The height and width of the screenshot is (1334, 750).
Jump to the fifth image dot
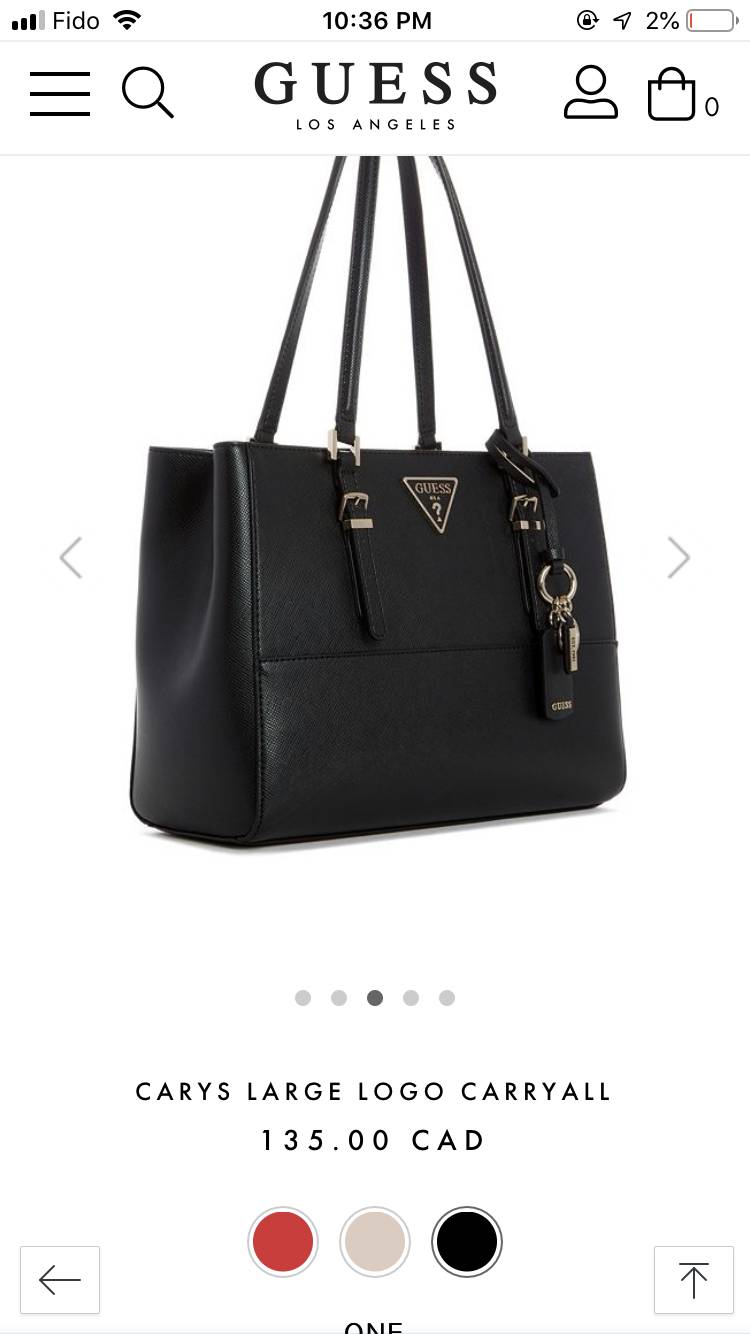(447, 998)
